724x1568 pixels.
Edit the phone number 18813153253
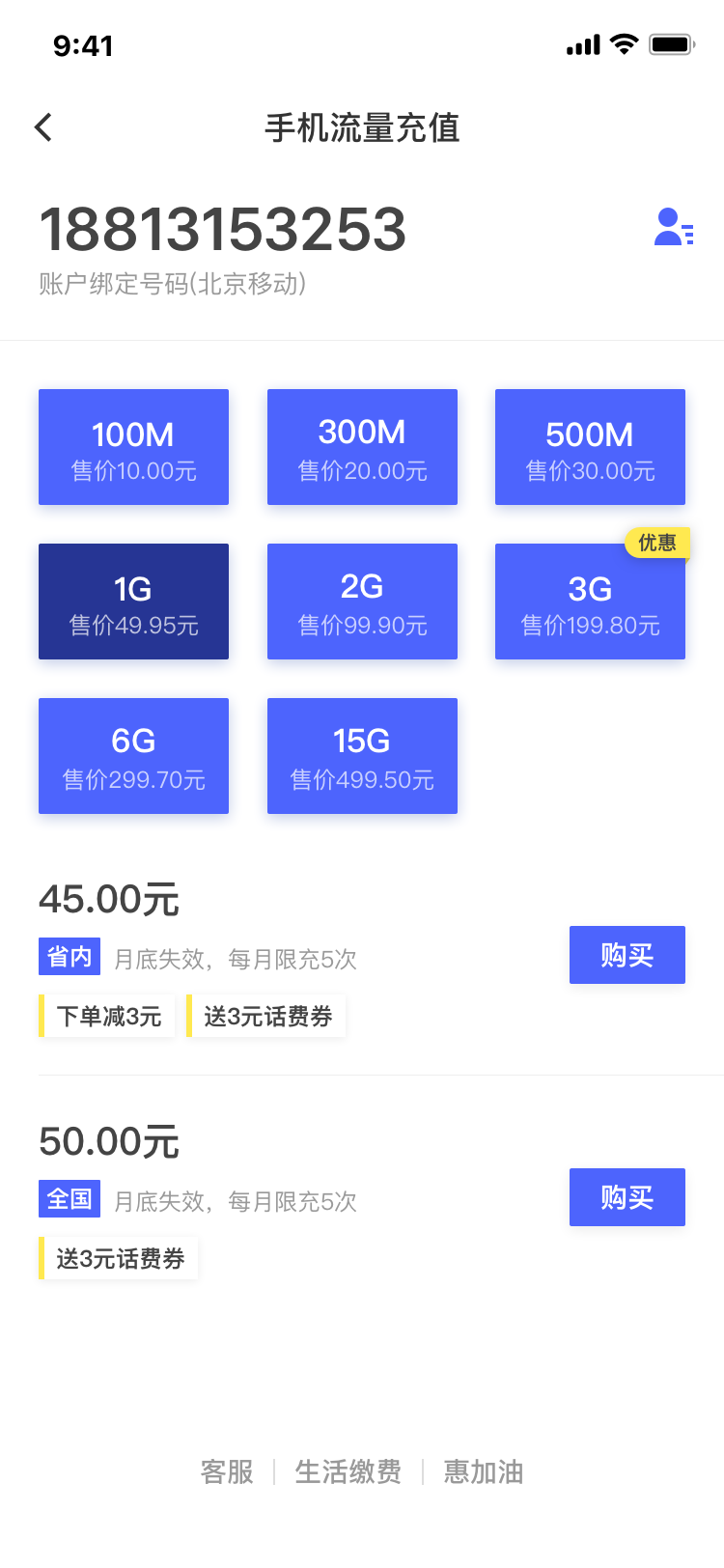223,230
